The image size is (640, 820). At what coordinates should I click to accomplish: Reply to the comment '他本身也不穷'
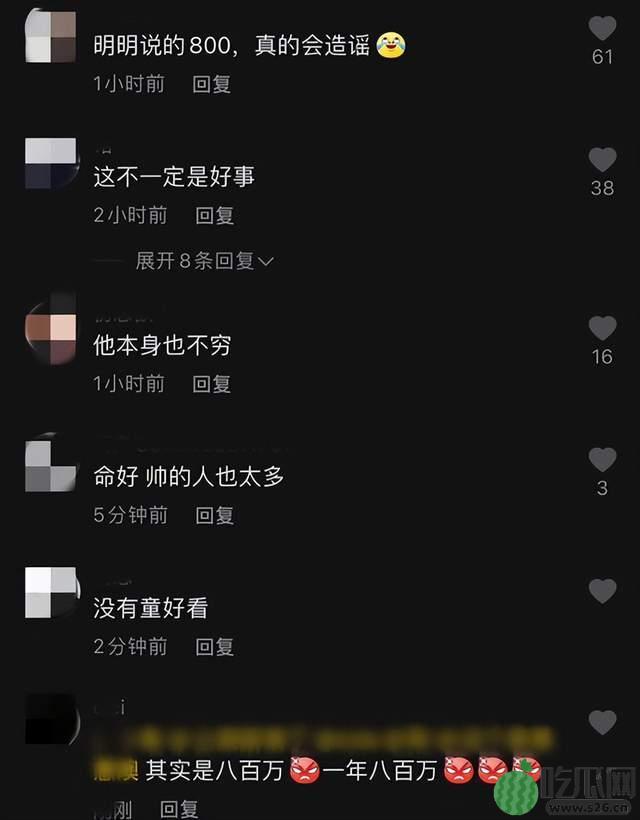coord(212,383)
